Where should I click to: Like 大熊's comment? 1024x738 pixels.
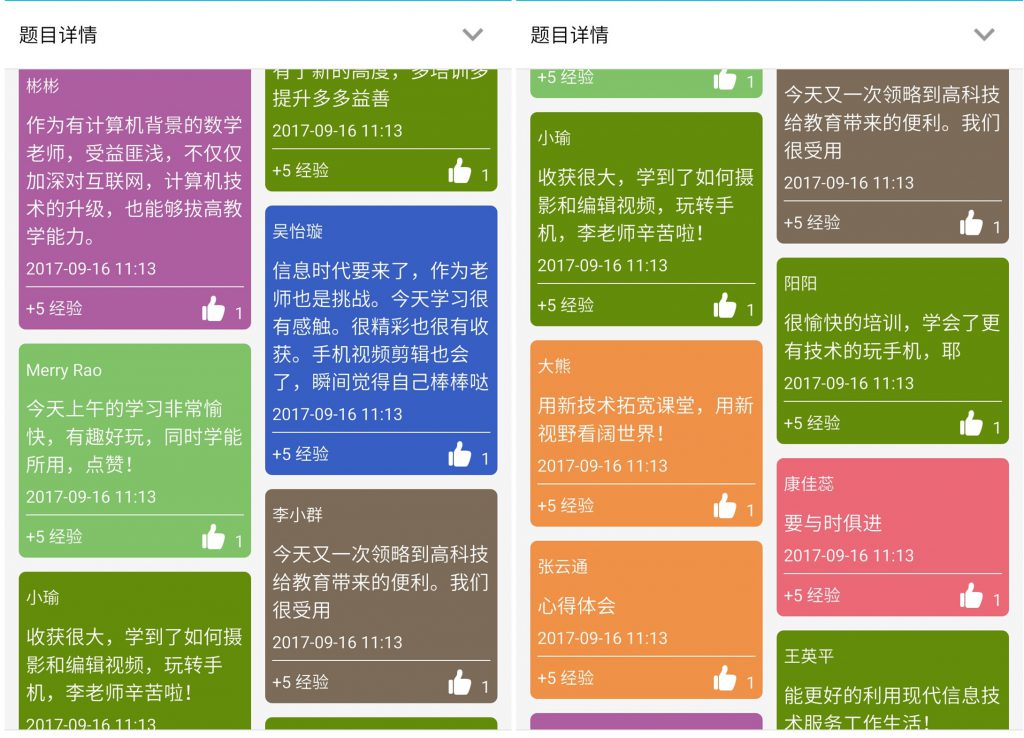pos(725,506)
